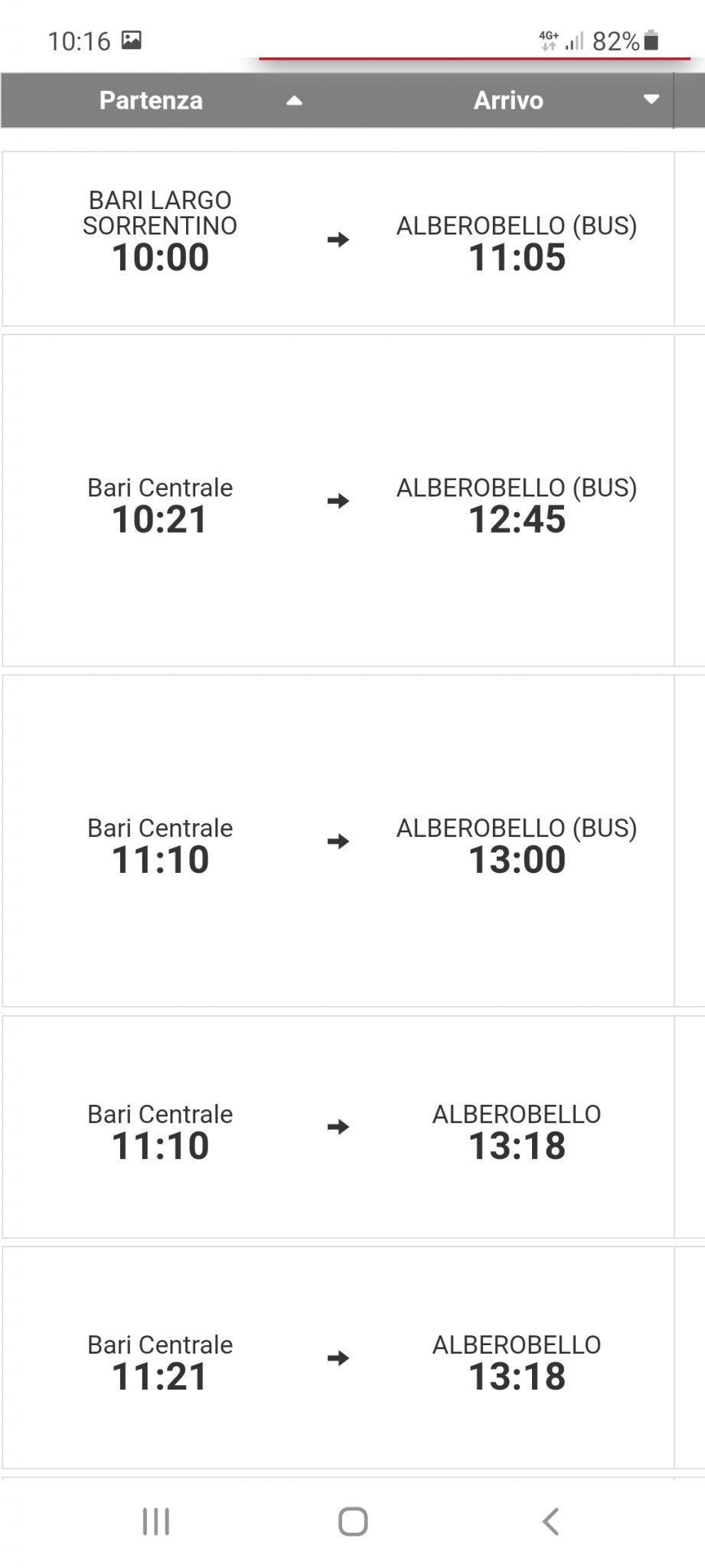Screen dimensions: 705x1568
Task: View the 11:21 Bari Centrale departure details
Action: point(338,1357)
